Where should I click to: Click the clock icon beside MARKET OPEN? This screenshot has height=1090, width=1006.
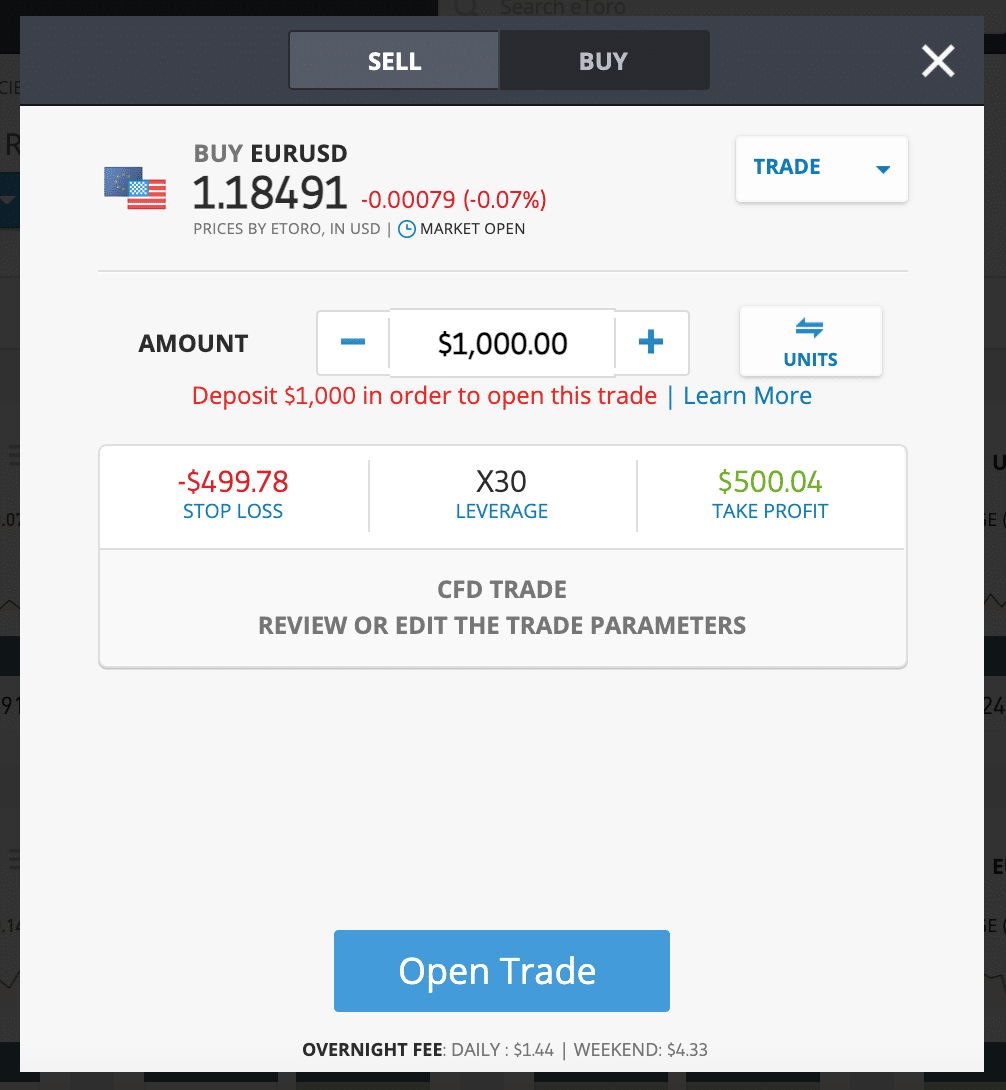[408, 229]
